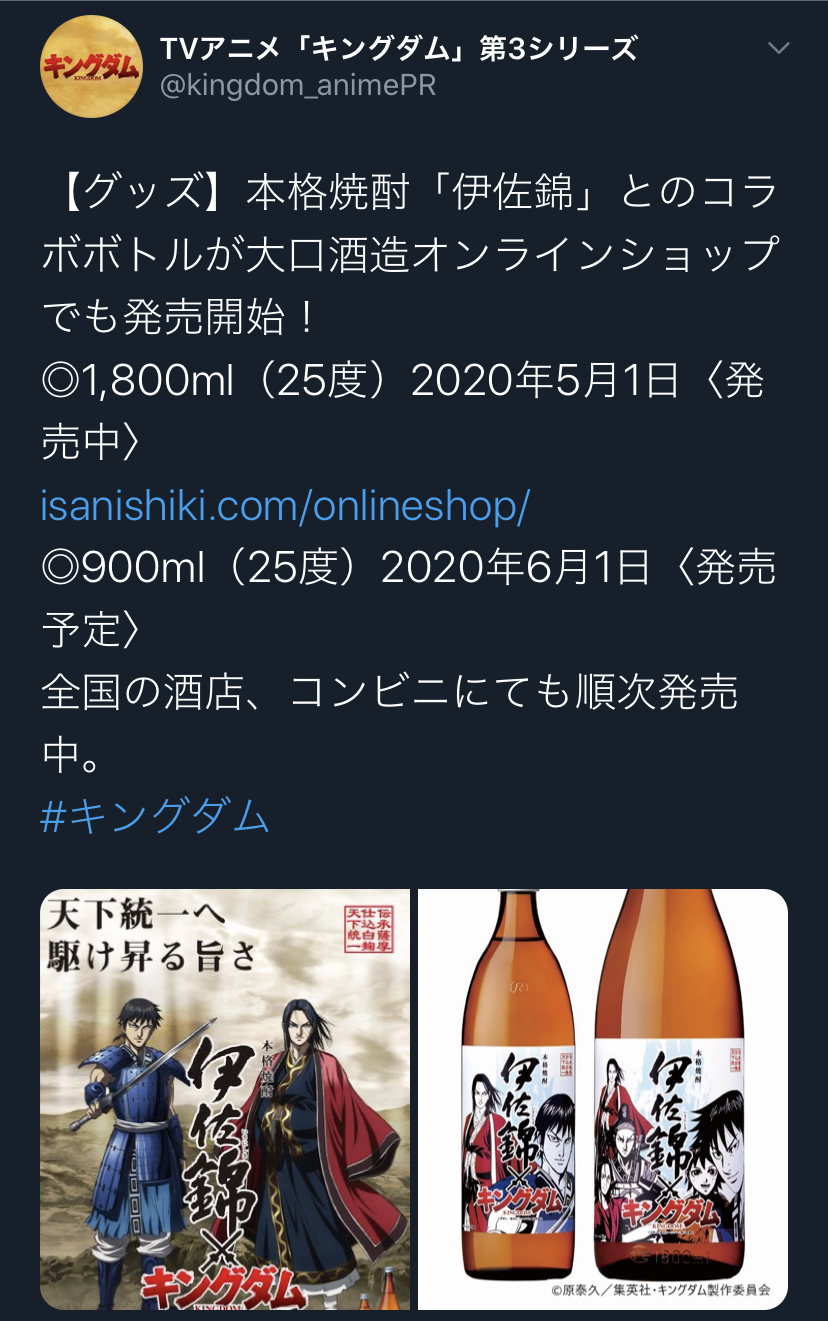Open the tweet options chevron menu
This screenshot has height=1321, width=828.
coord(778,49)
